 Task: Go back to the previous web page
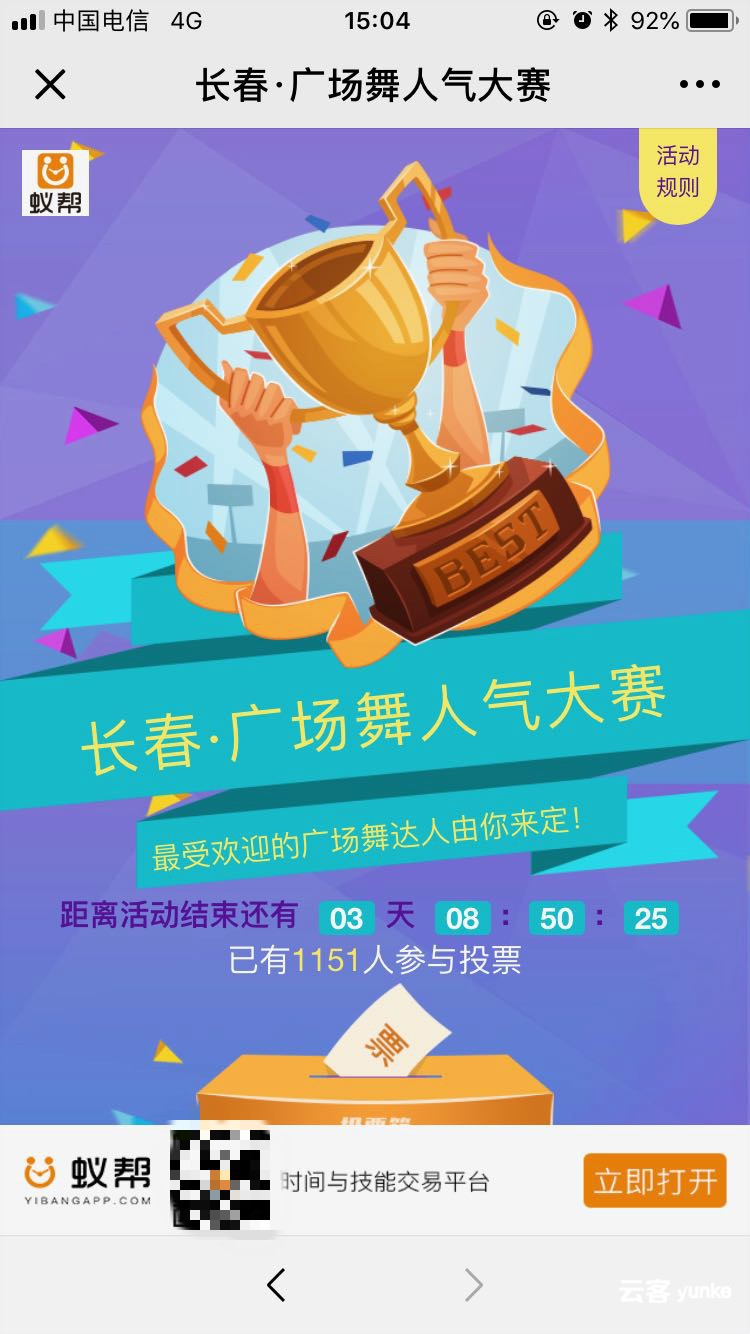pyautogui.click(x=276, y=1285)
